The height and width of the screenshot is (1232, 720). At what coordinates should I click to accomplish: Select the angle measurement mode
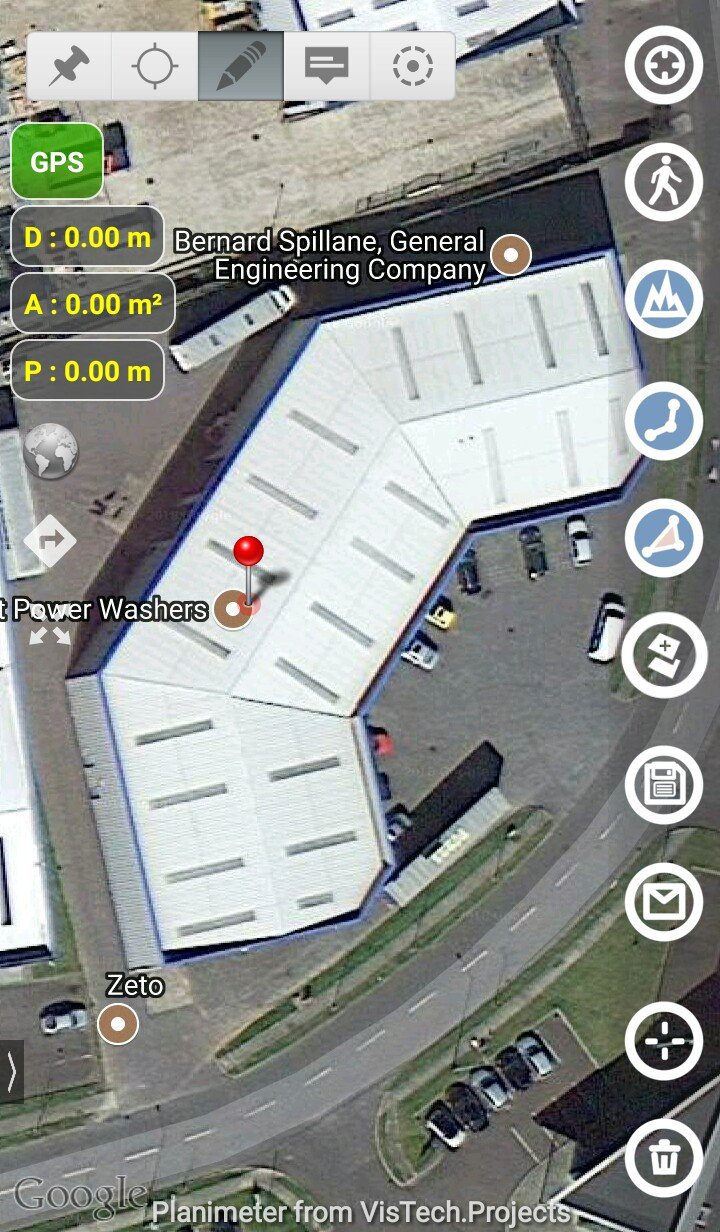664,539
